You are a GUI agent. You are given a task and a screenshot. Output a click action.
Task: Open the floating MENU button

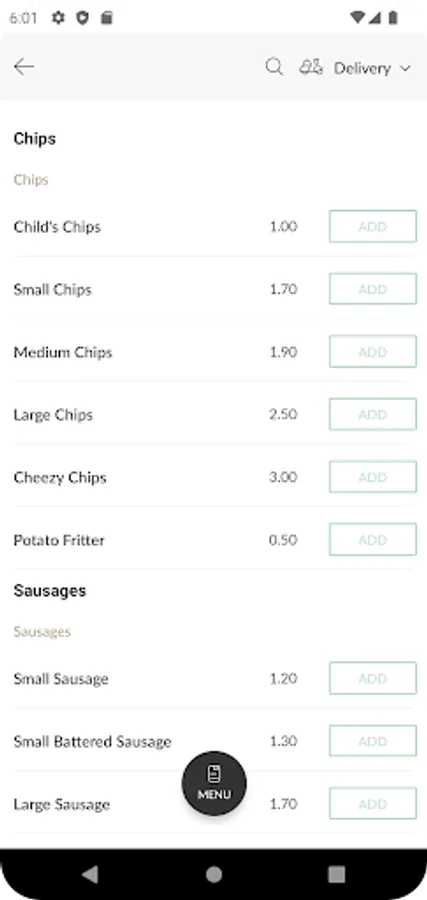point(214,783)
